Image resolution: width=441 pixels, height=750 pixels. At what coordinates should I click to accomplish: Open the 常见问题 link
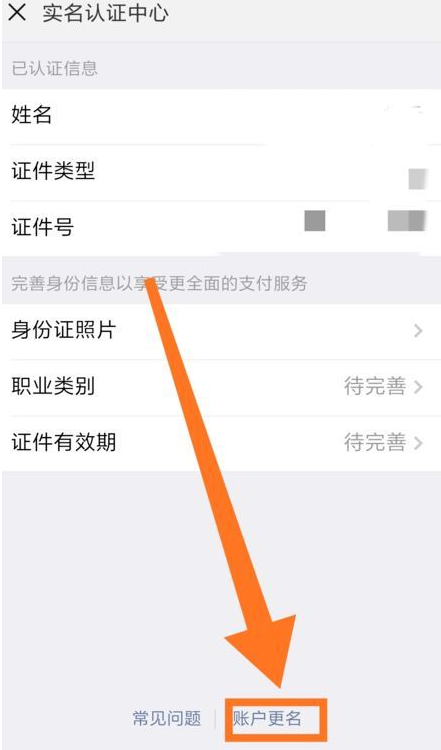coord(167,718)
